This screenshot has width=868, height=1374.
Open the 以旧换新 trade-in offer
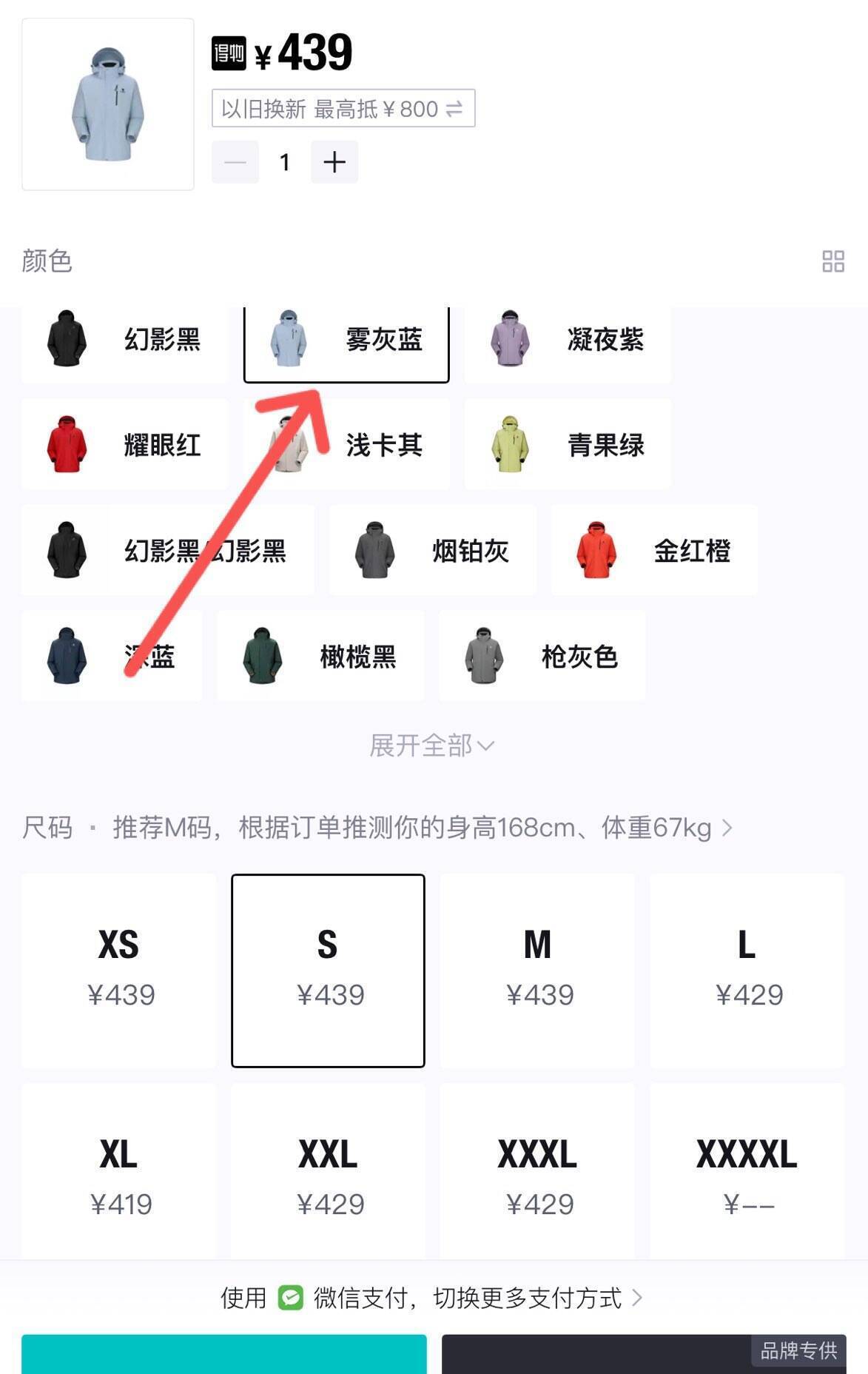coord(343,109)
